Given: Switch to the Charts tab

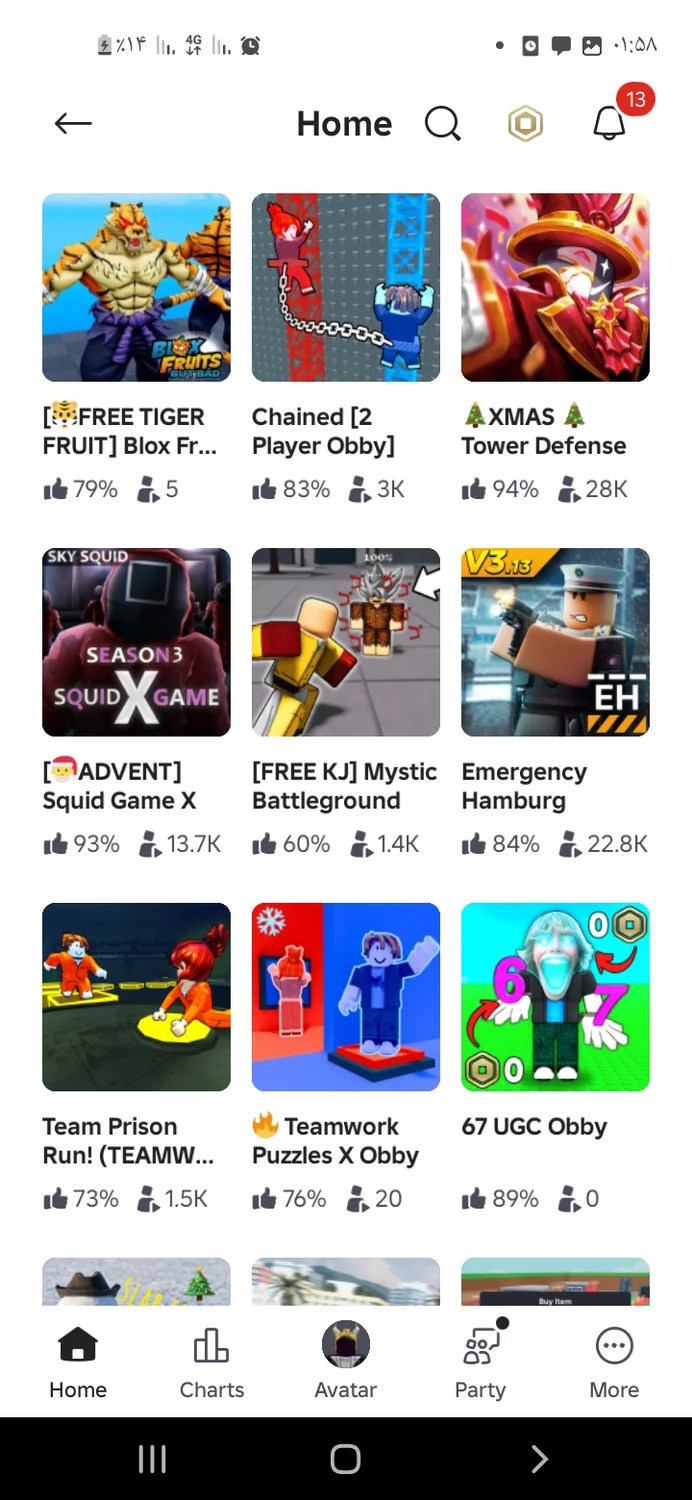Looking at the screenshot, I should tap(211, 1362).
